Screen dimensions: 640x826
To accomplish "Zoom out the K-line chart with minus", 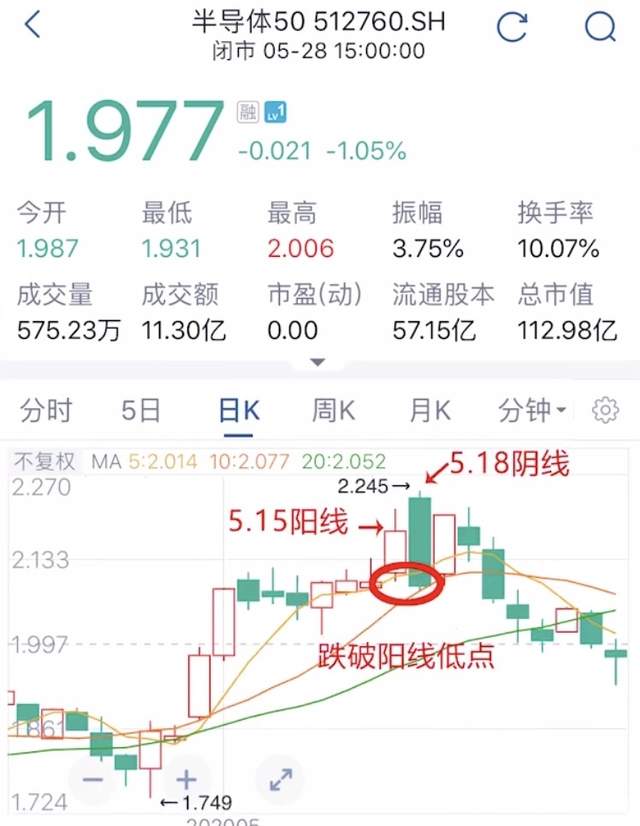I will tap(93, 779).
